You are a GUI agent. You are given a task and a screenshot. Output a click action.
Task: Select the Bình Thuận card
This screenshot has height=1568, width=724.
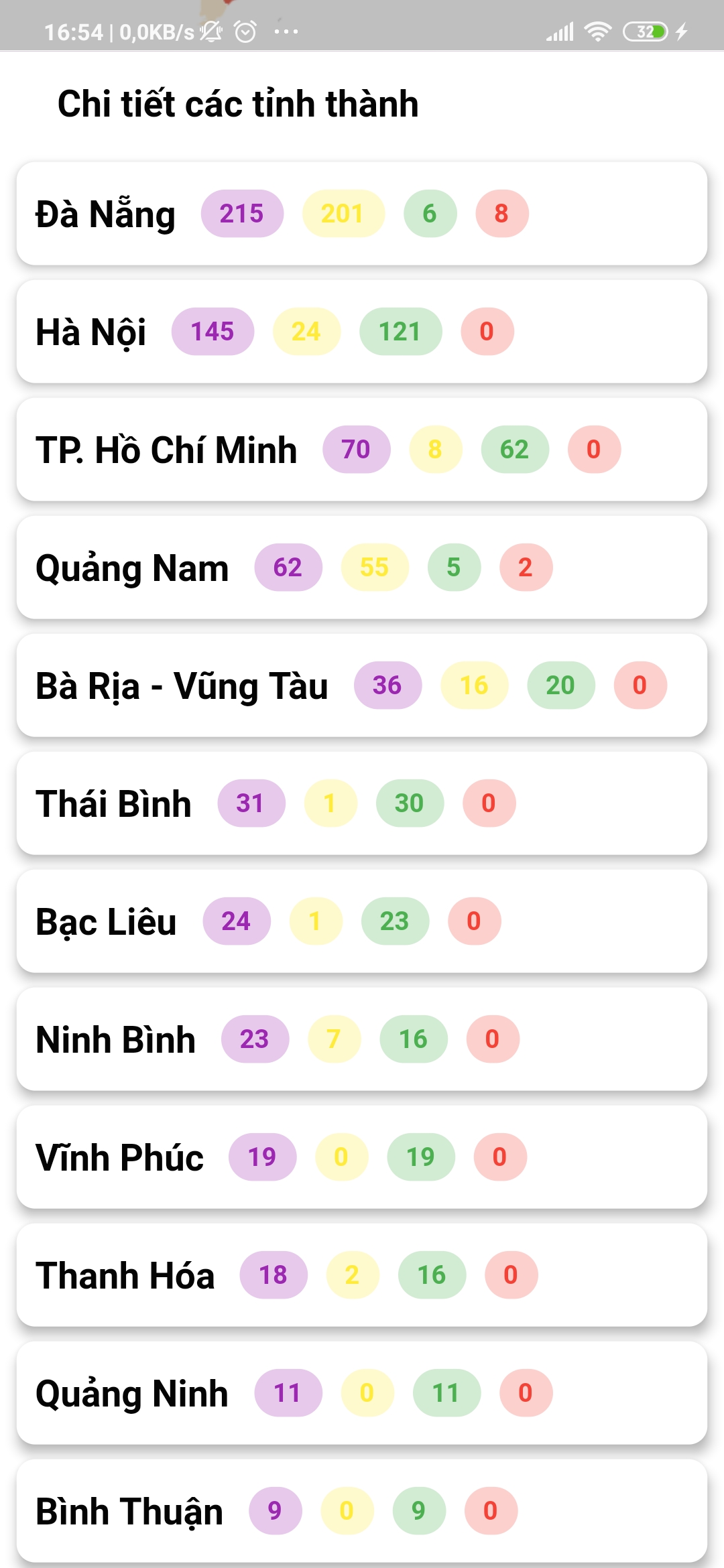click(x=362, y=1511)
